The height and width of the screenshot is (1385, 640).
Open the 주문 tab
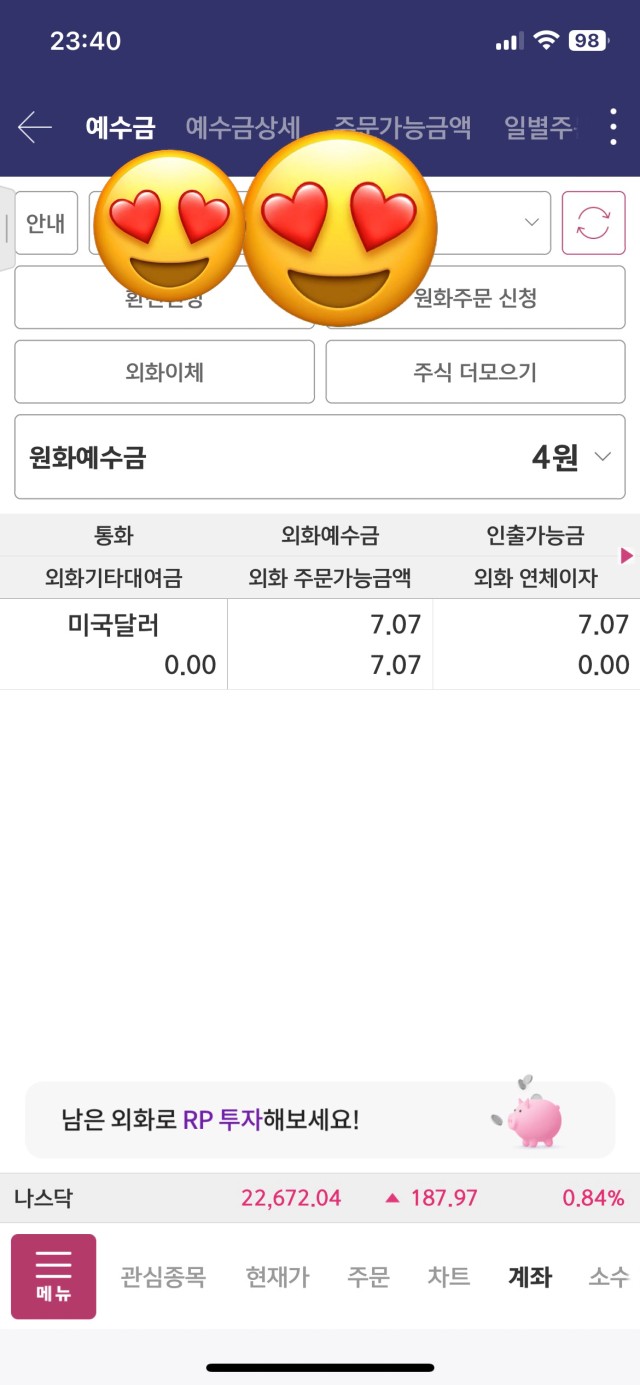(368, 1277)
